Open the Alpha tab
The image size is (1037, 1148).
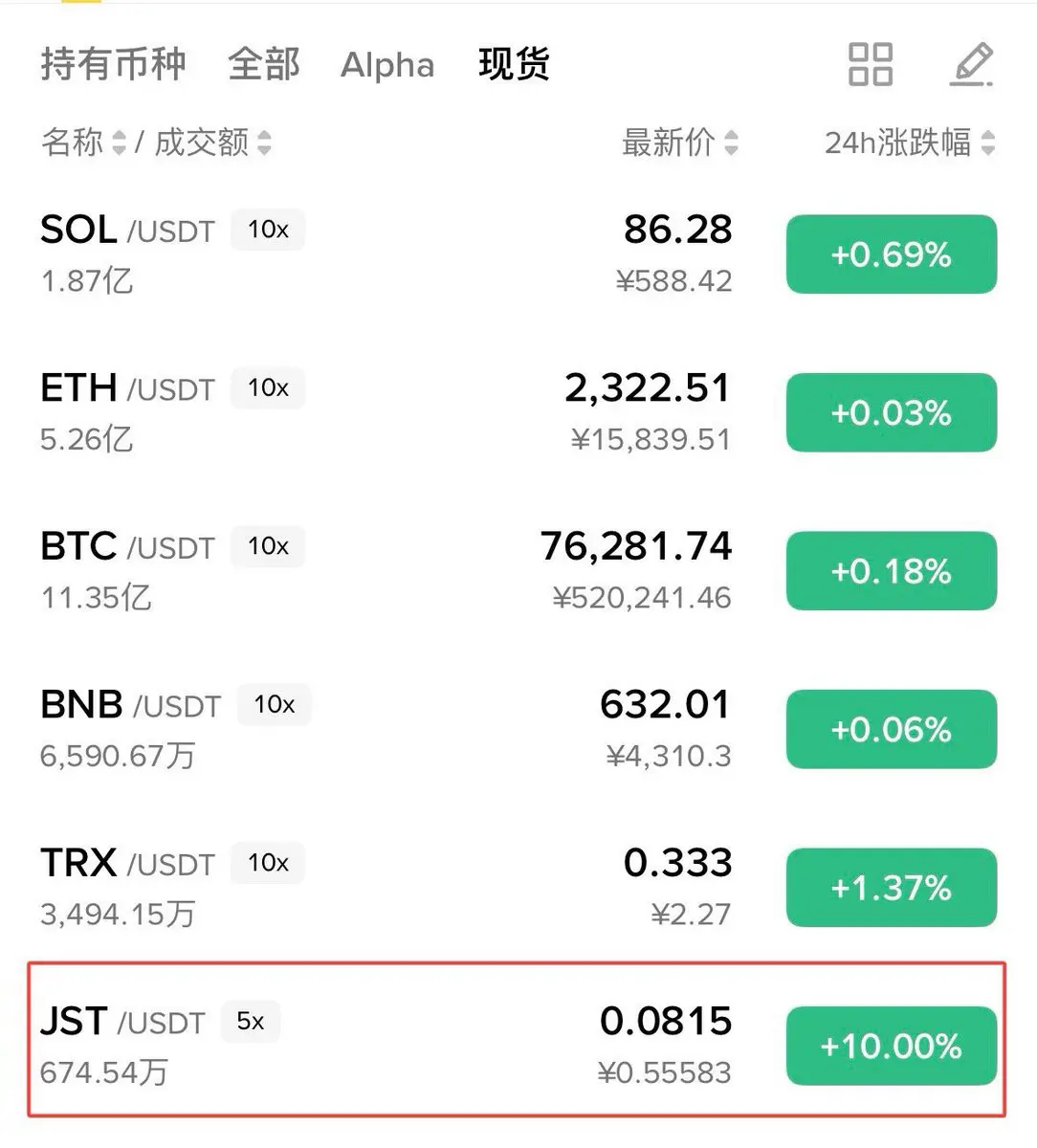[387, 65]
